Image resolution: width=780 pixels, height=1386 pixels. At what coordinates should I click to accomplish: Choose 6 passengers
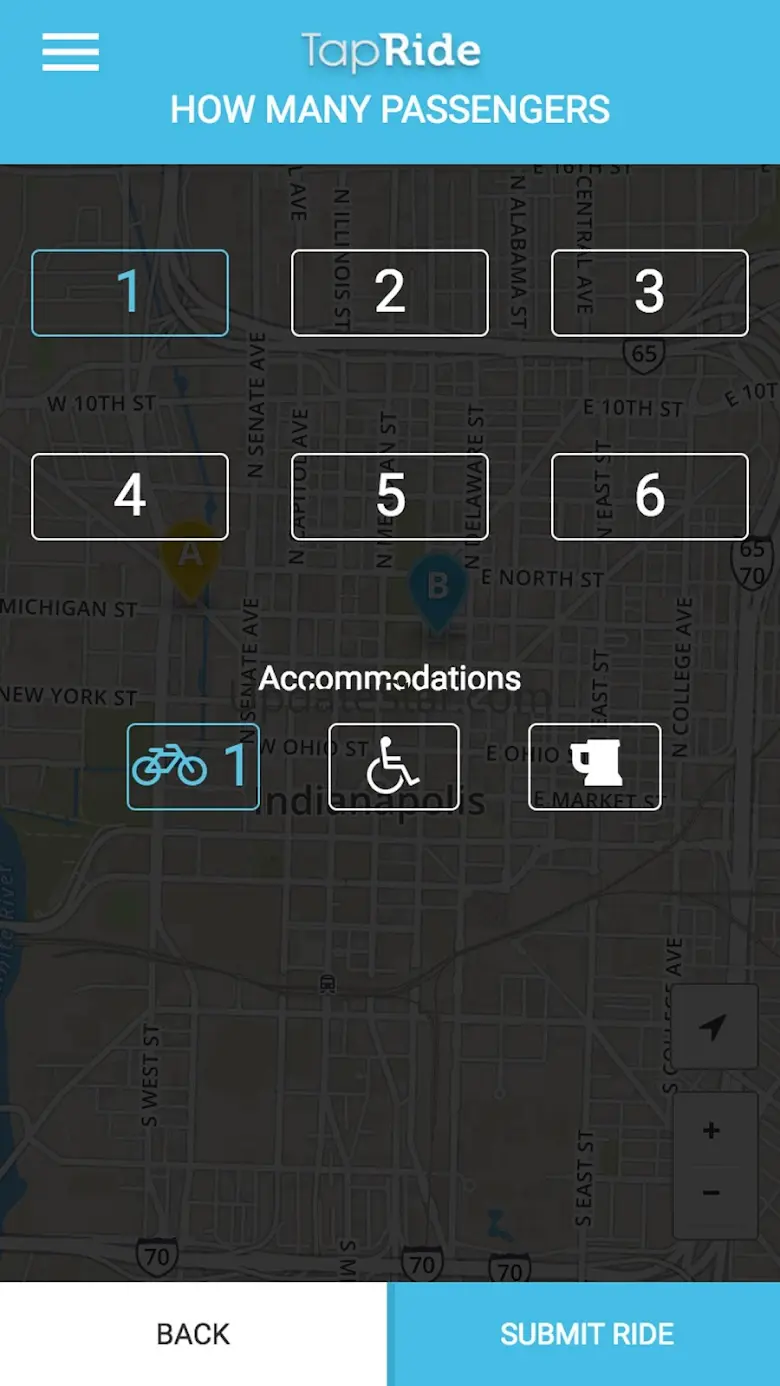pyautogui.click(x=650, y=496)
